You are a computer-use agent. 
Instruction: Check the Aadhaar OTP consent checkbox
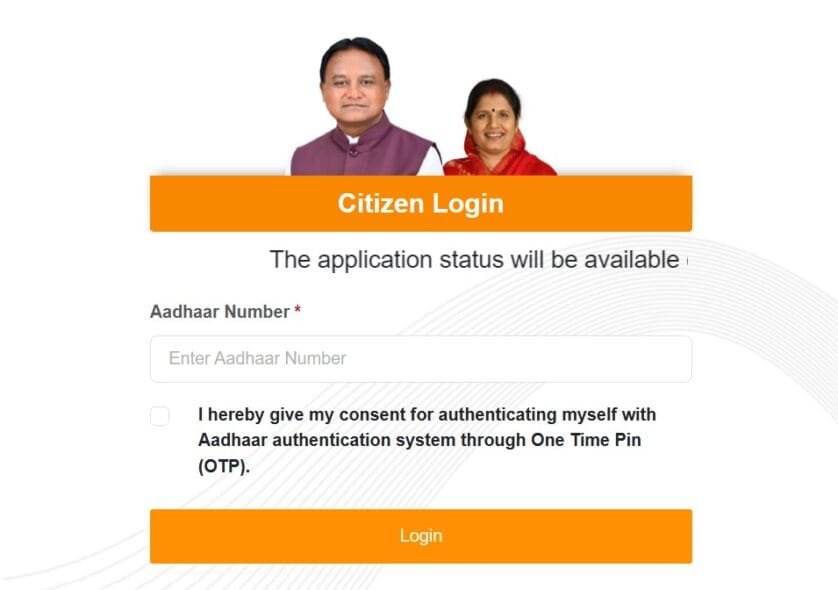[160, 416]
